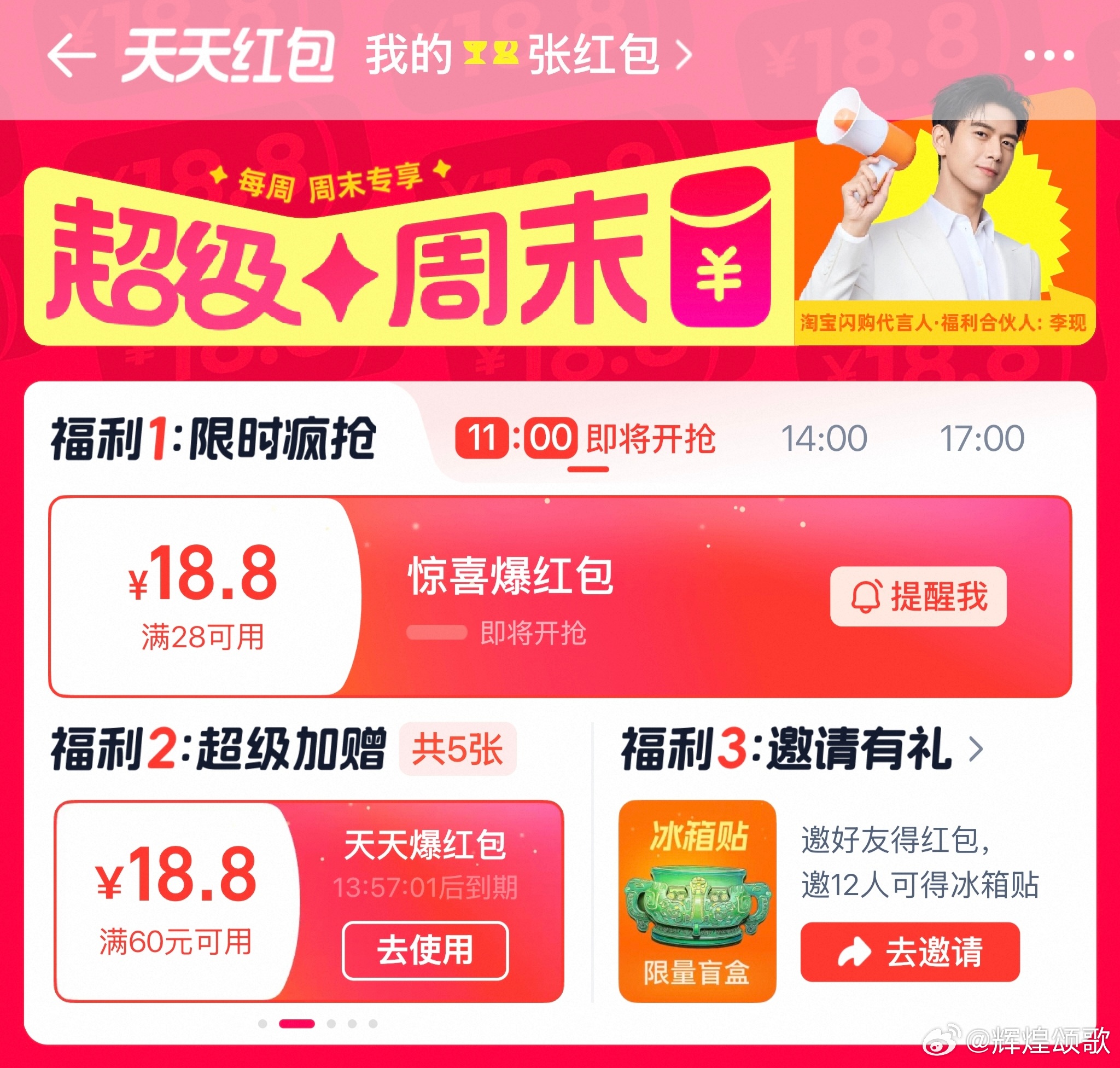Open the 冰箱贴 限量盲盒 tile
The image size is (1120, 1068).
[697, 901]
